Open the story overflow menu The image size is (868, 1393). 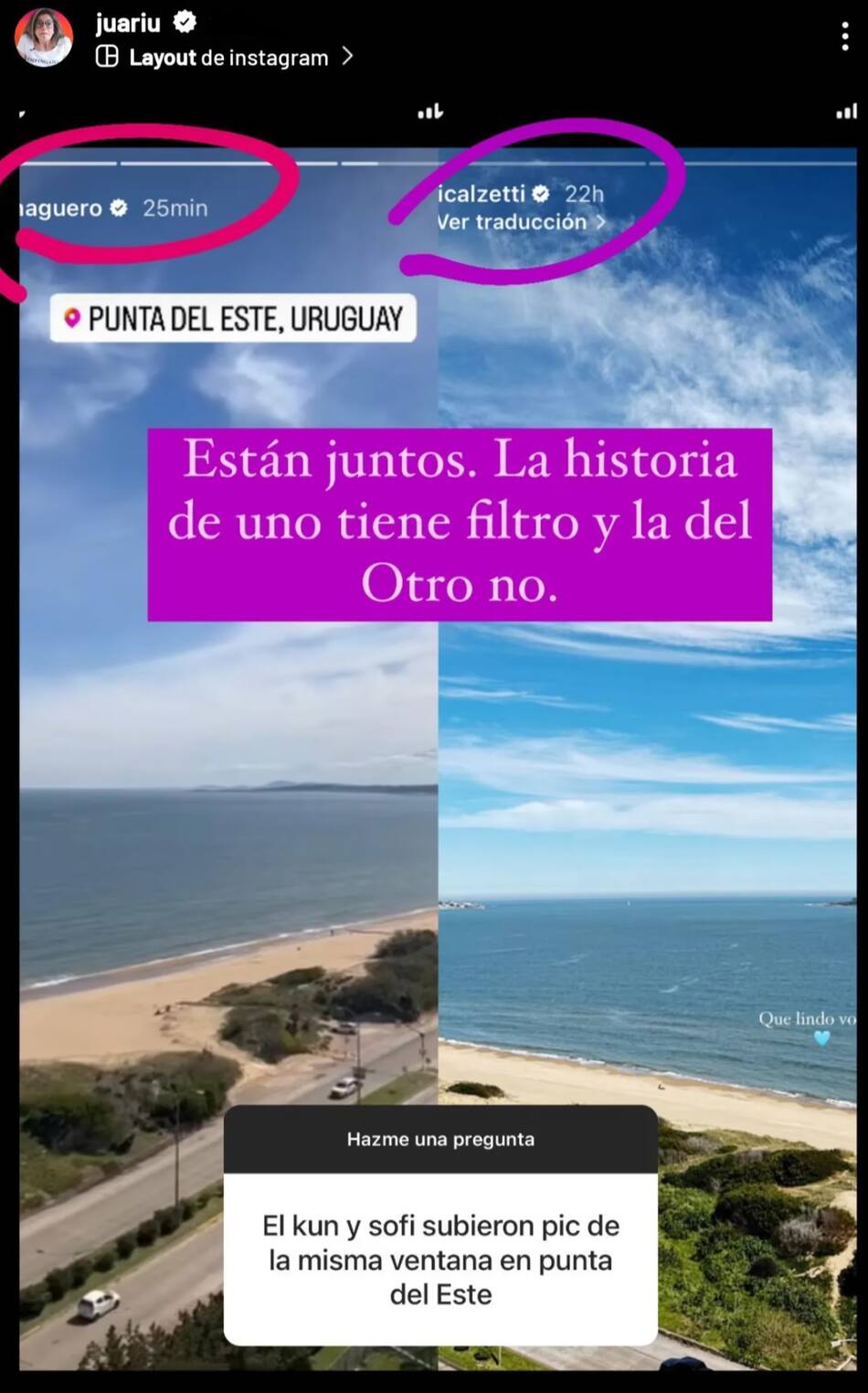844,36
